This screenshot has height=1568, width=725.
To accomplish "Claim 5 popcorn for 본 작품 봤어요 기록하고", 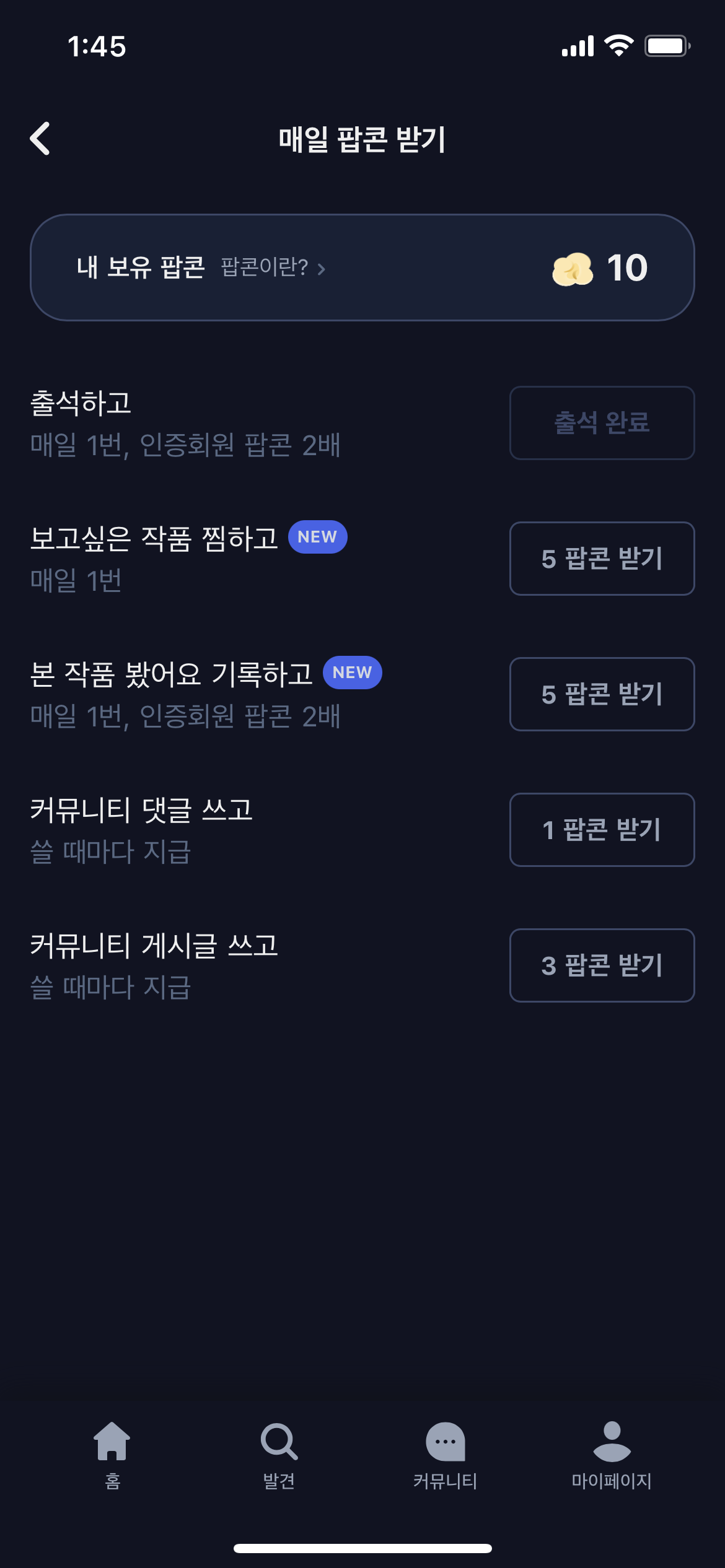I will pyautogui.click(x=602, y=694).
